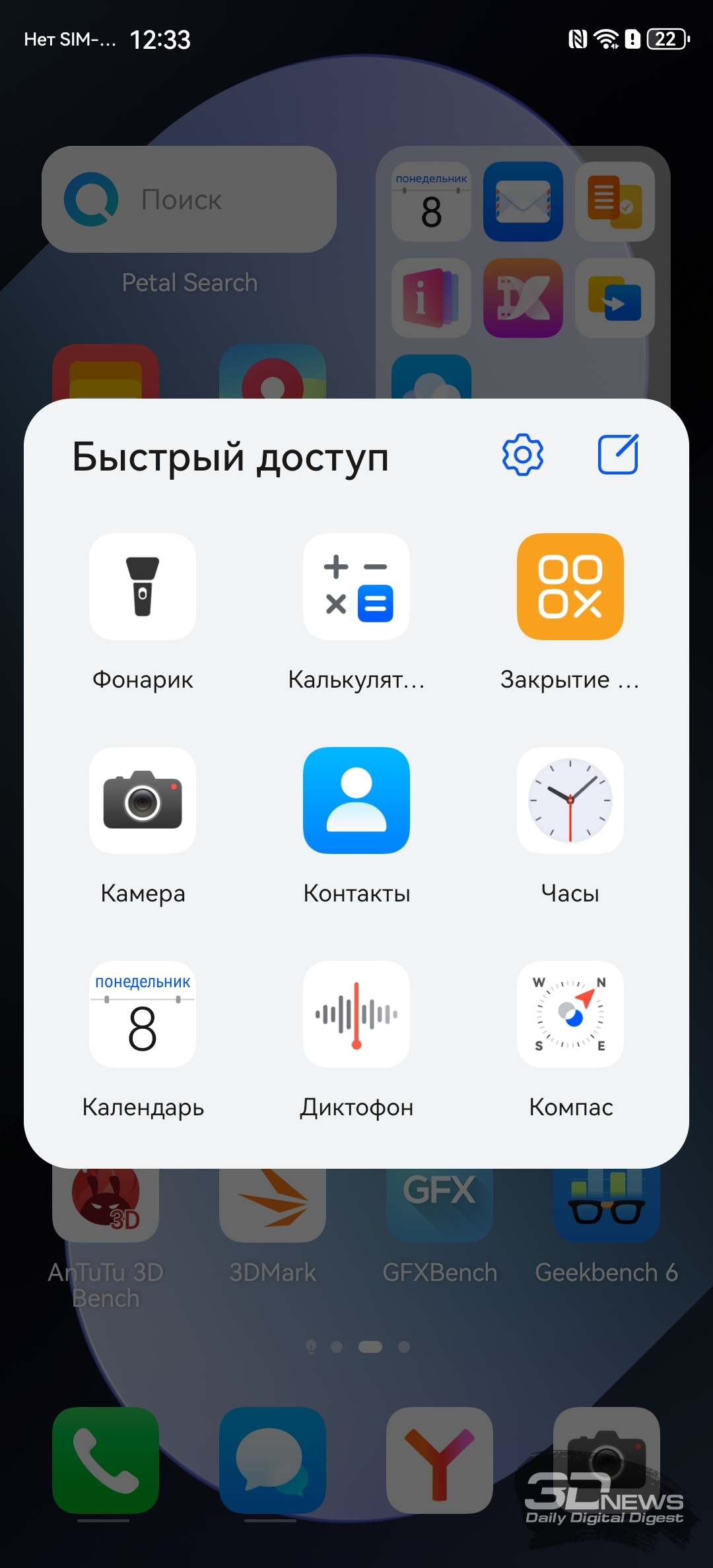Turn on the Фонарик flashlight shortcut
713x1568 pixels.
[143, 587]
